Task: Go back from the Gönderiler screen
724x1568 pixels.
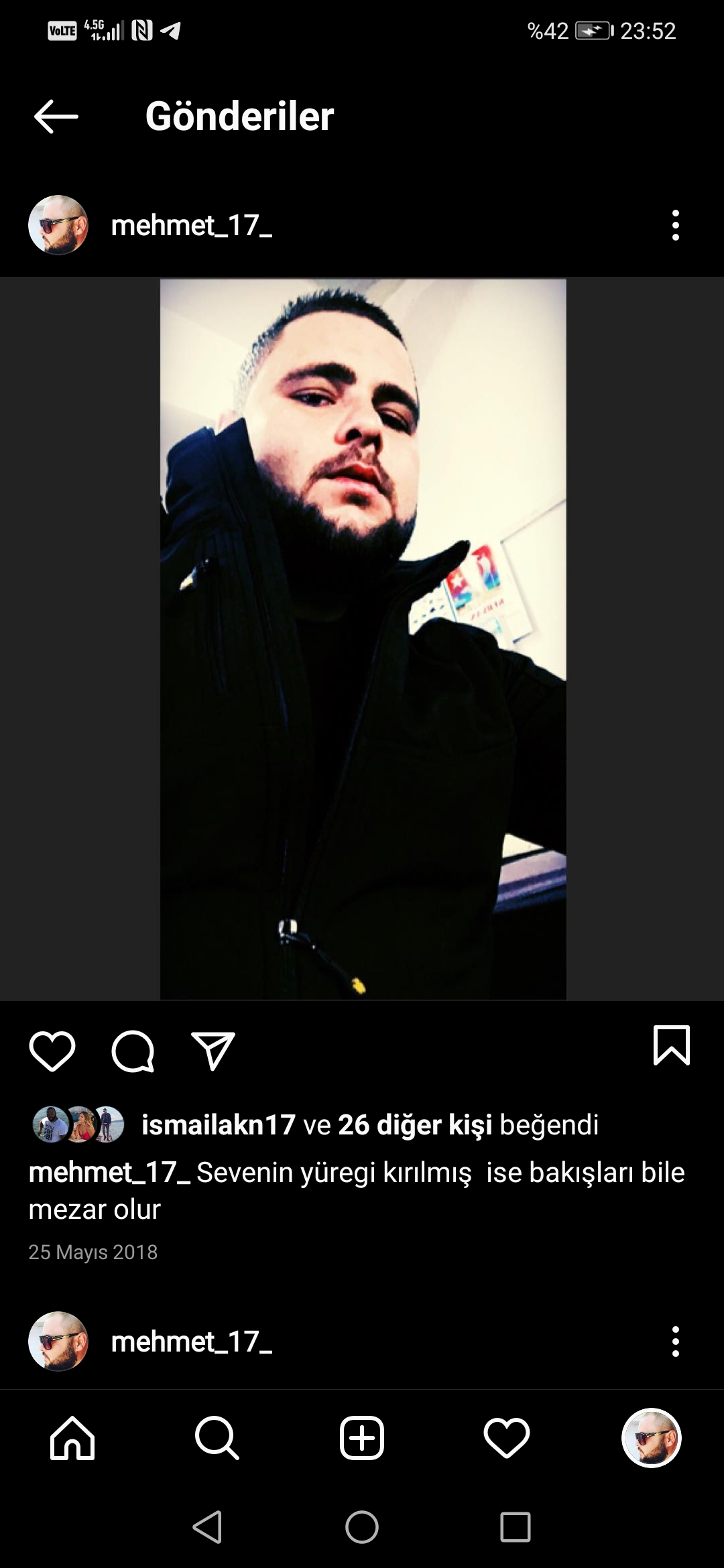Action: pyautogui.click(x=56, y=117)
